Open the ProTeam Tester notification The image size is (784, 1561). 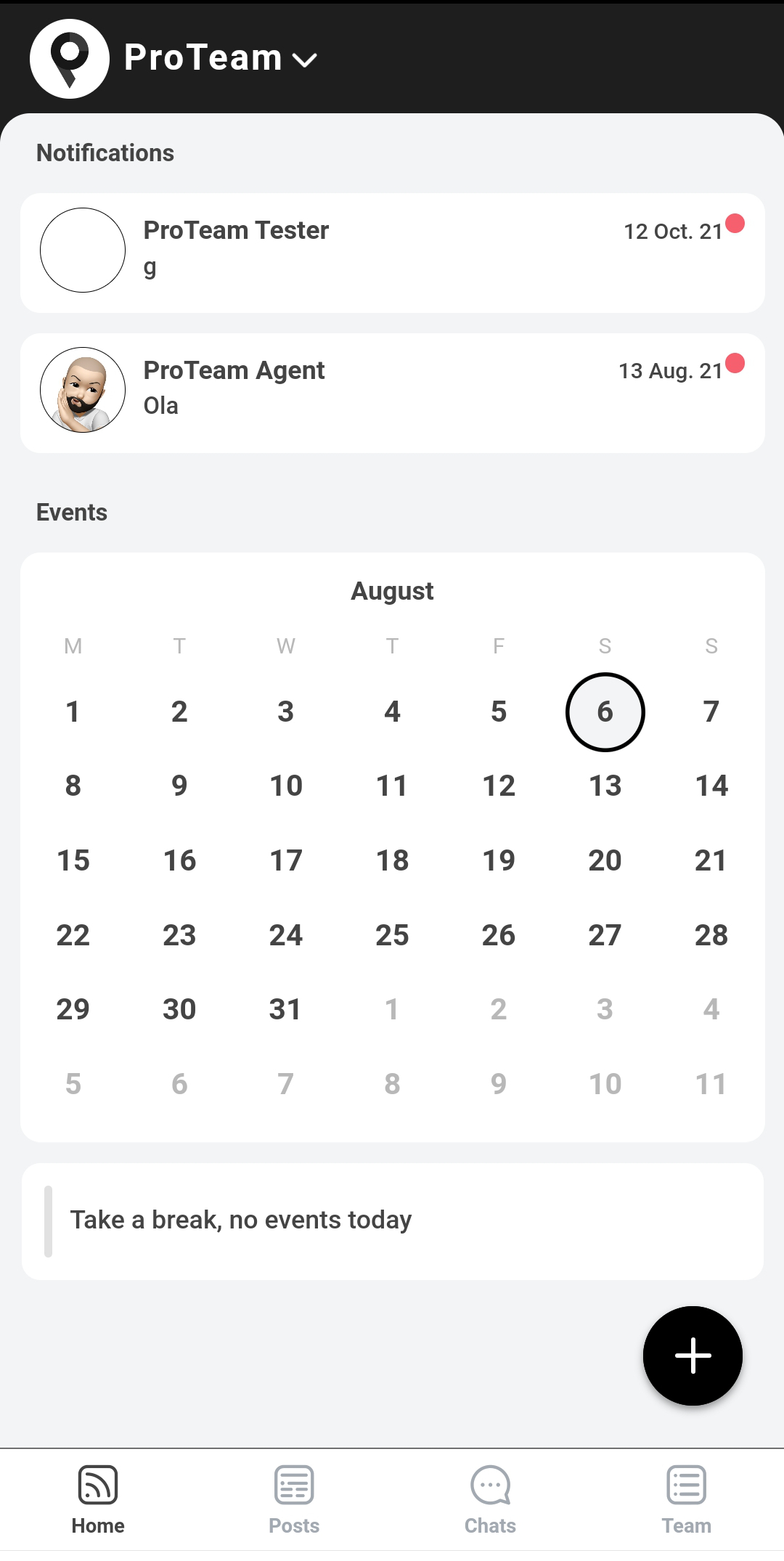[x=392, y=253]
